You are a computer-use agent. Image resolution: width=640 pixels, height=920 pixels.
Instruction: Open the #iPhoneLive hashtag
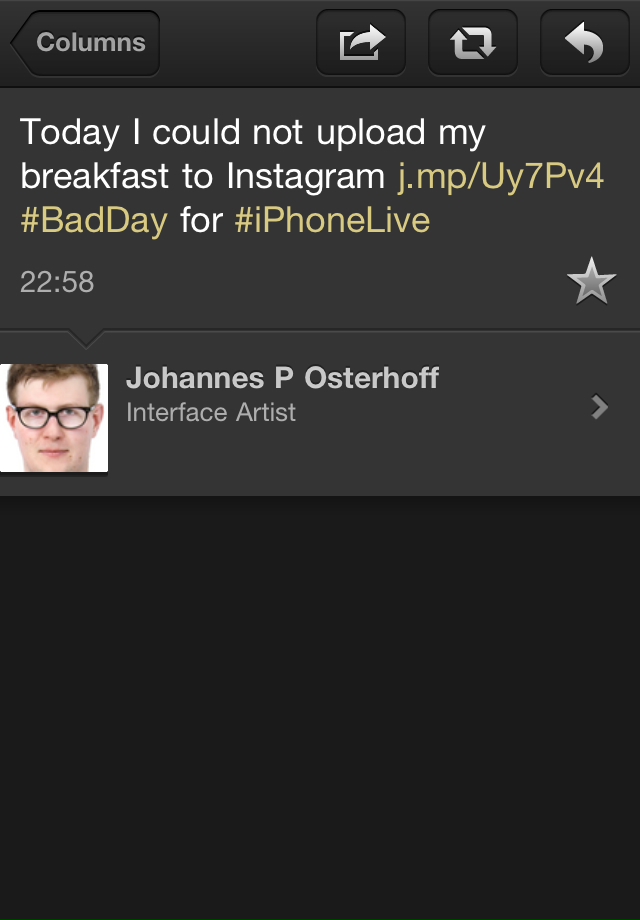(x=332, y=220)
